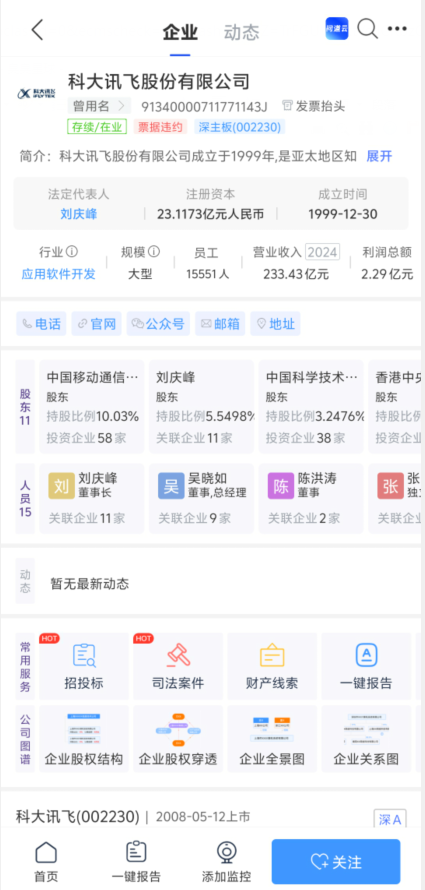Open the 应用软件开发 industry link
Screen dimensions: 425x890
click(58, 274)
